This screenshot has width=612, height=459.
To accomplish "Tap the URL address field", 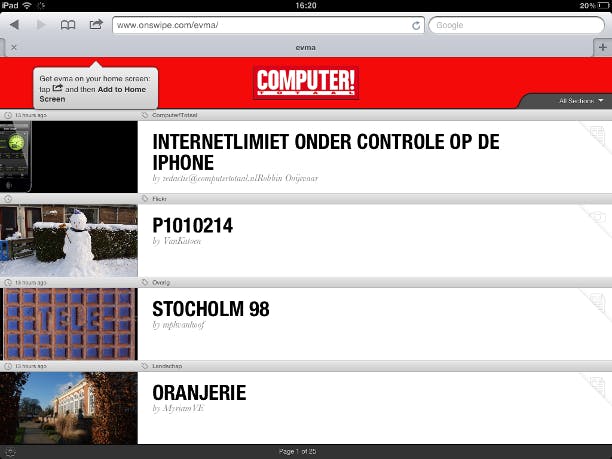I will (260, 24).
